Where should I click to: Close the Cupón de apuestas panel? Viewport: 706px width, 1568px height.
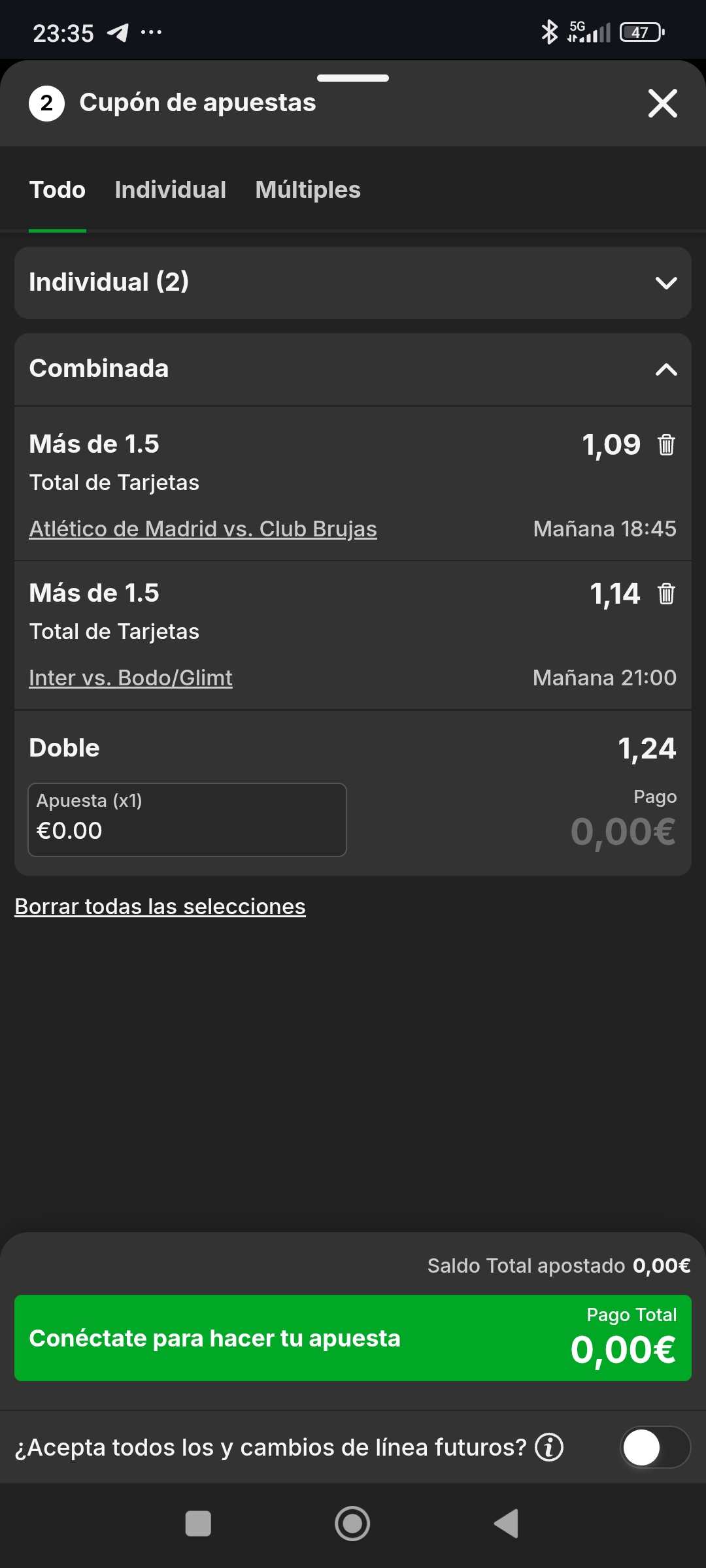point(662,103)
